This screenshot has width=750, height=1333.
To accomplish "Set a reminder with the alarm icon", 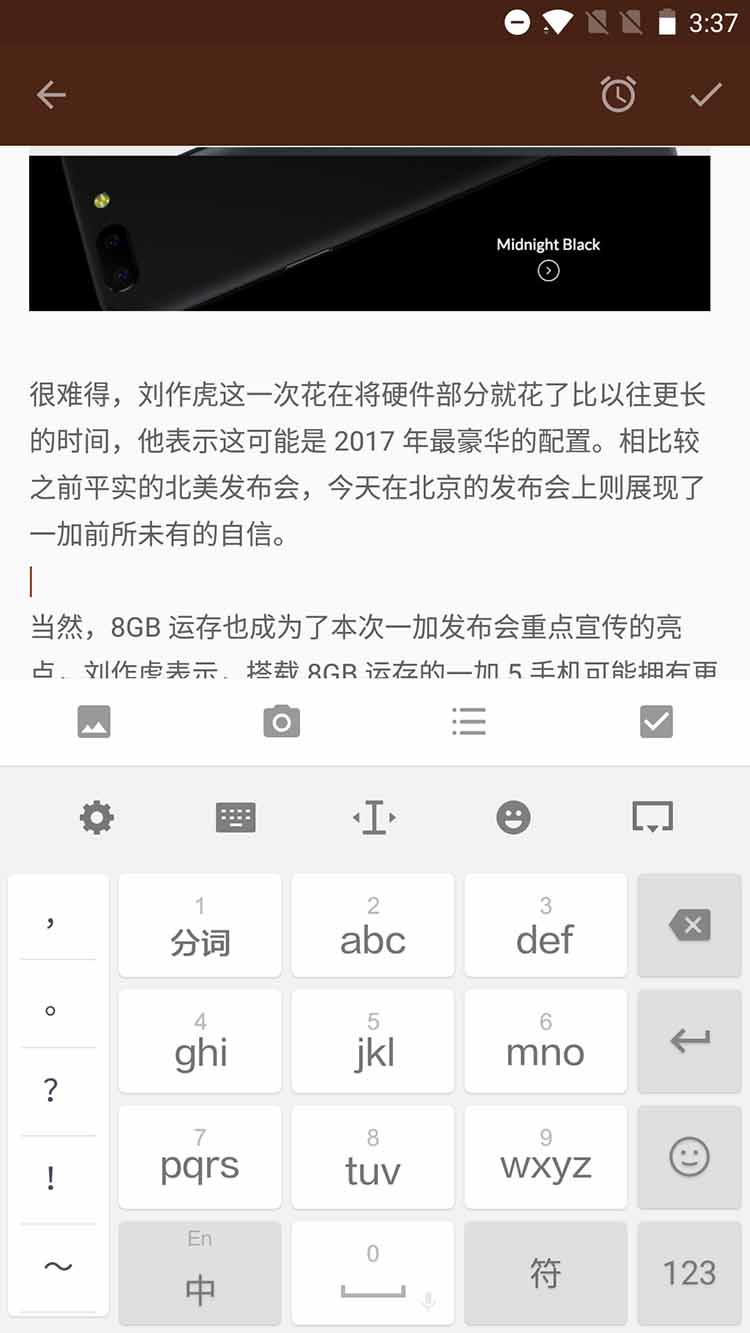I will pos(618,95).
